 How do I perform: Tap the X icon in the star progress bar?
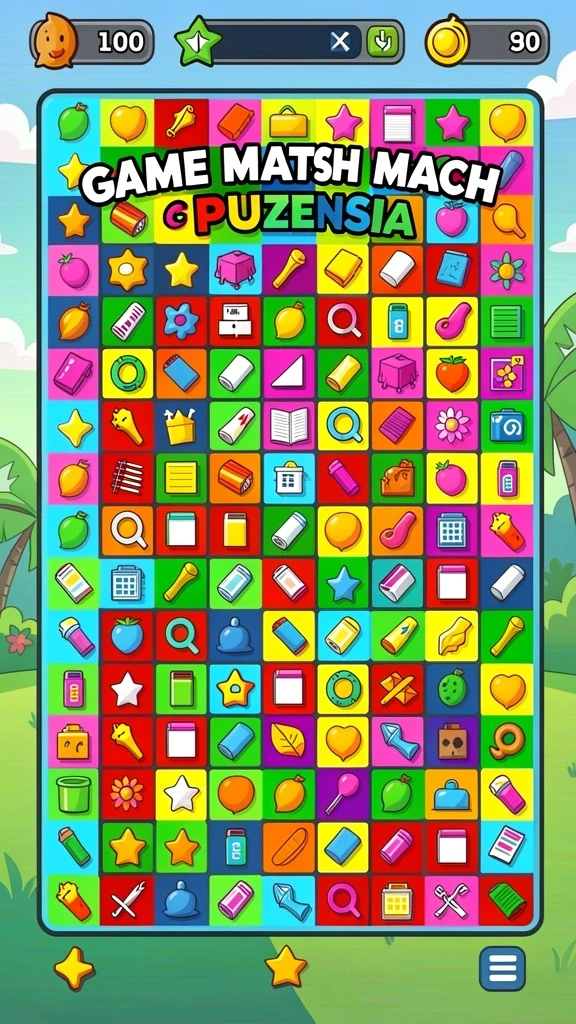click(340, 42)
